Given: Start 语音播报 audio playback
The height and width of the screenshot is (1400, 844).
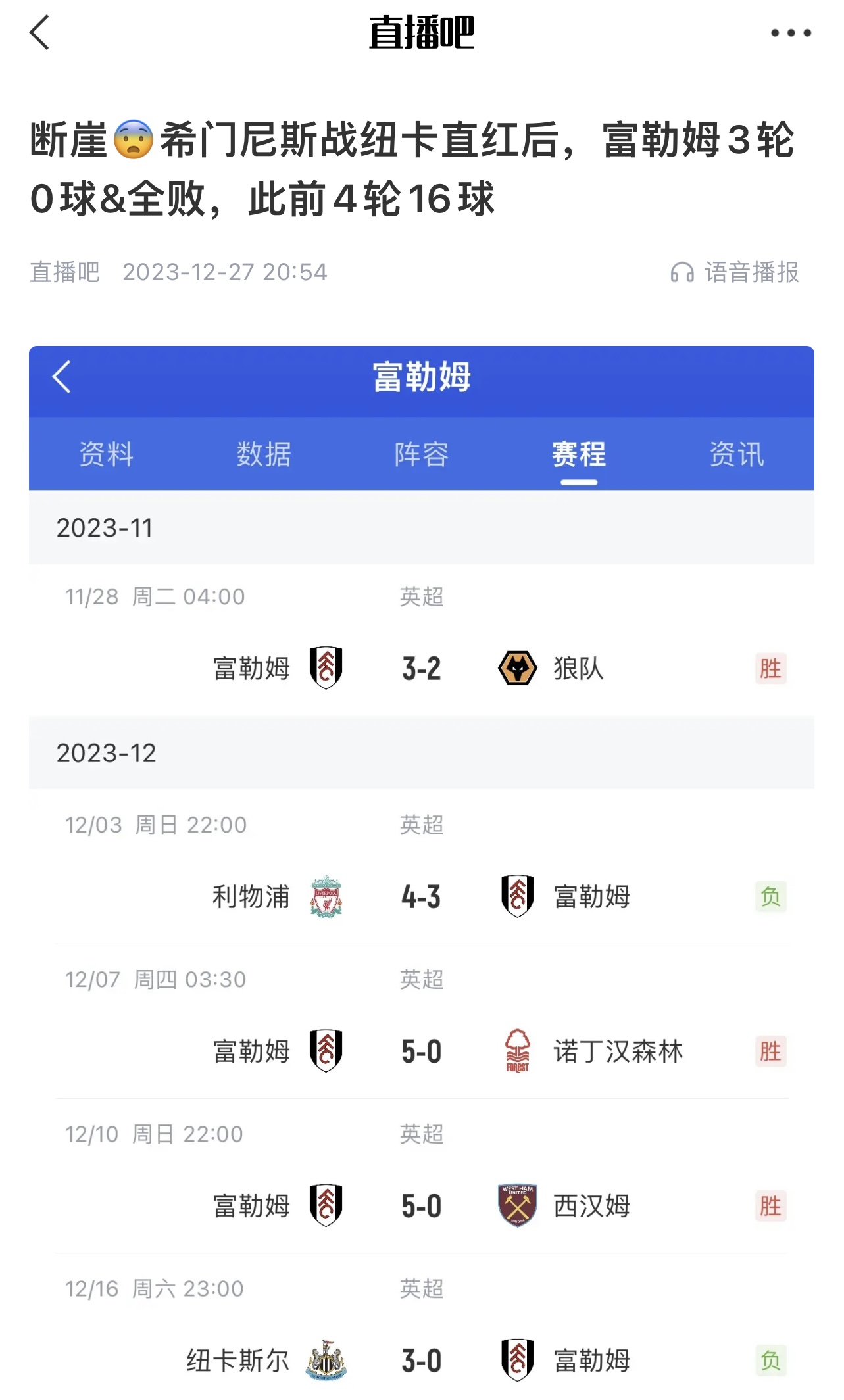Looking at the screenshot, I should (734, 272).
